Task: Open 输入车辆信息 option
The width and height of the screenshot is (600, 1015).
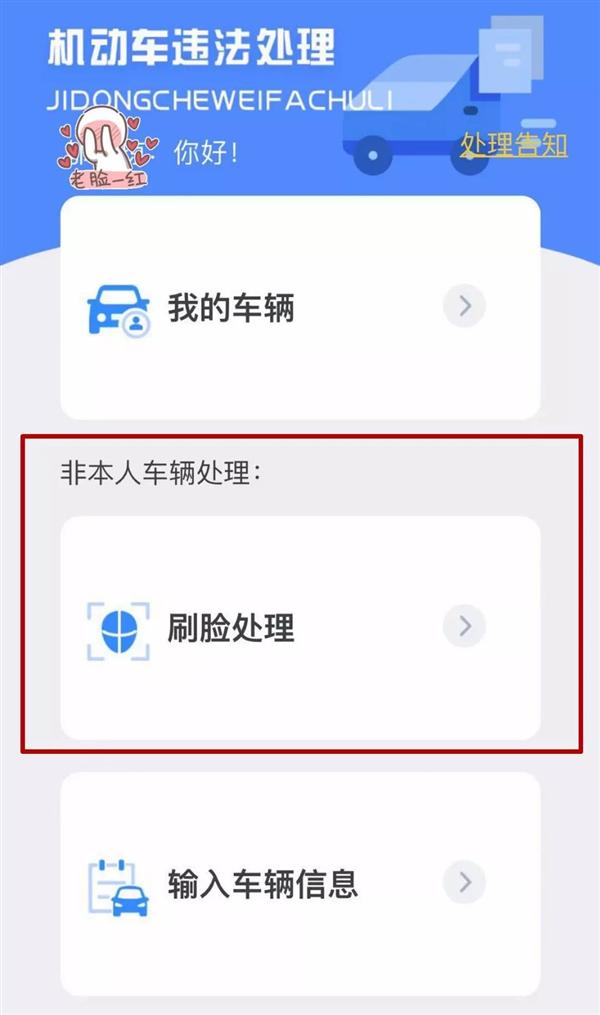Action: [x=300, y=884]
